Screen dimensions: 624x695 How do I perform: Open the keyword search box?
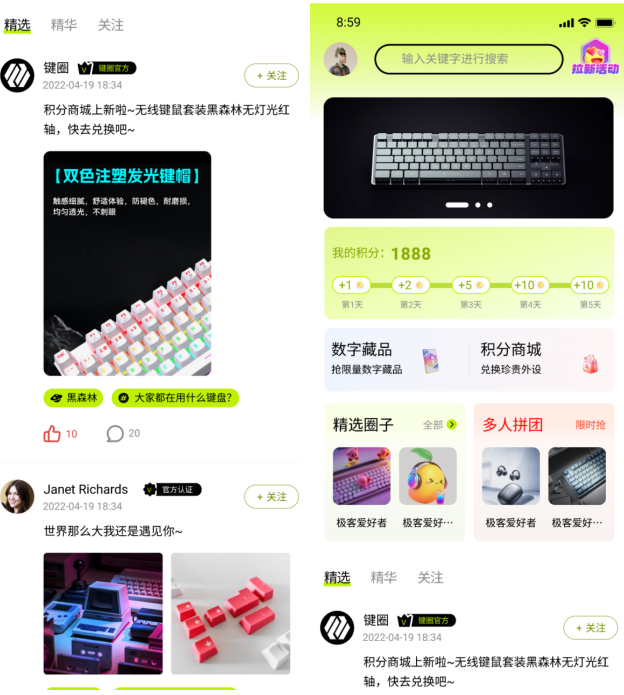(x=468, y=59)
